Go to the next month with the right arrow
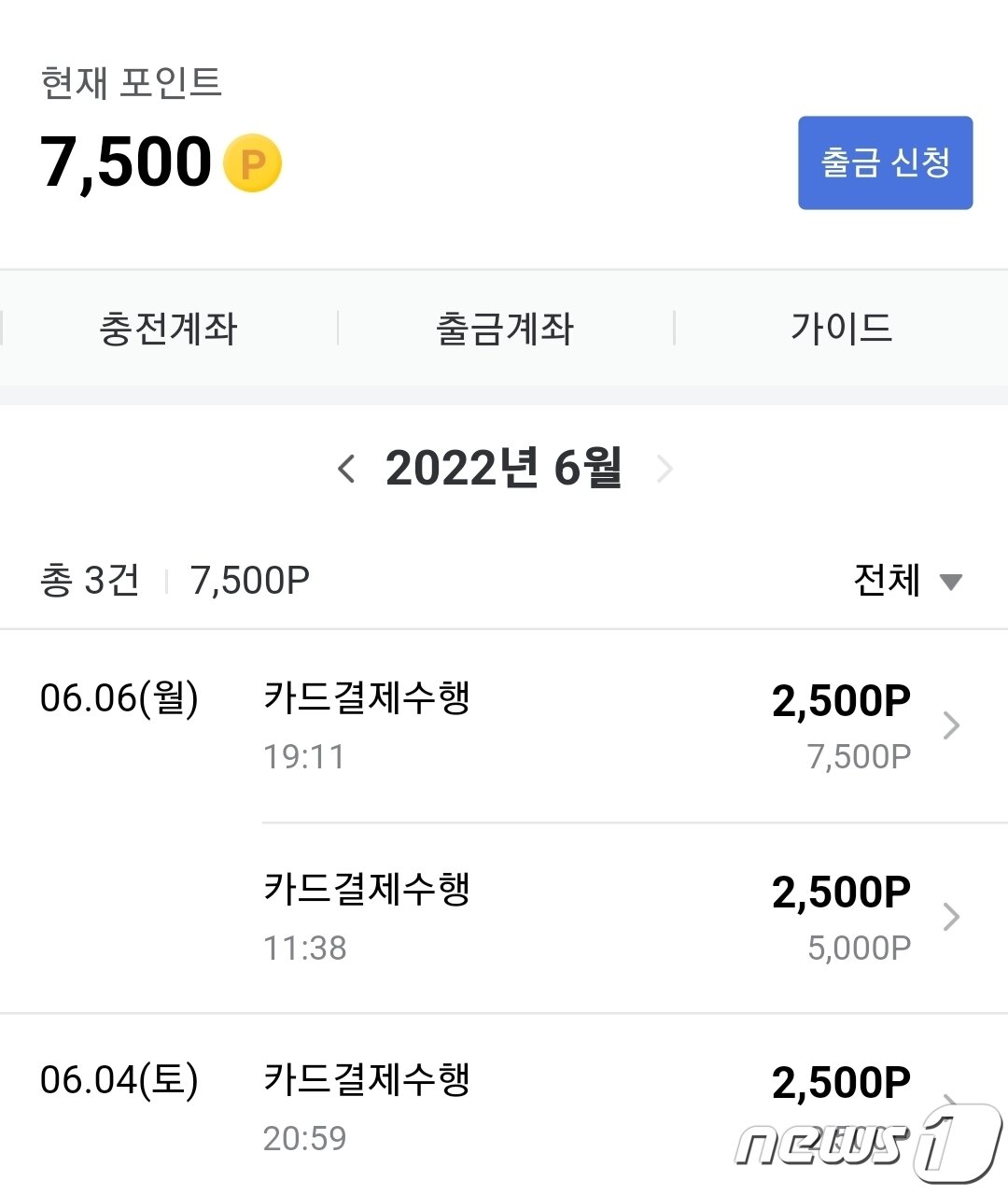 coord(665,470)
